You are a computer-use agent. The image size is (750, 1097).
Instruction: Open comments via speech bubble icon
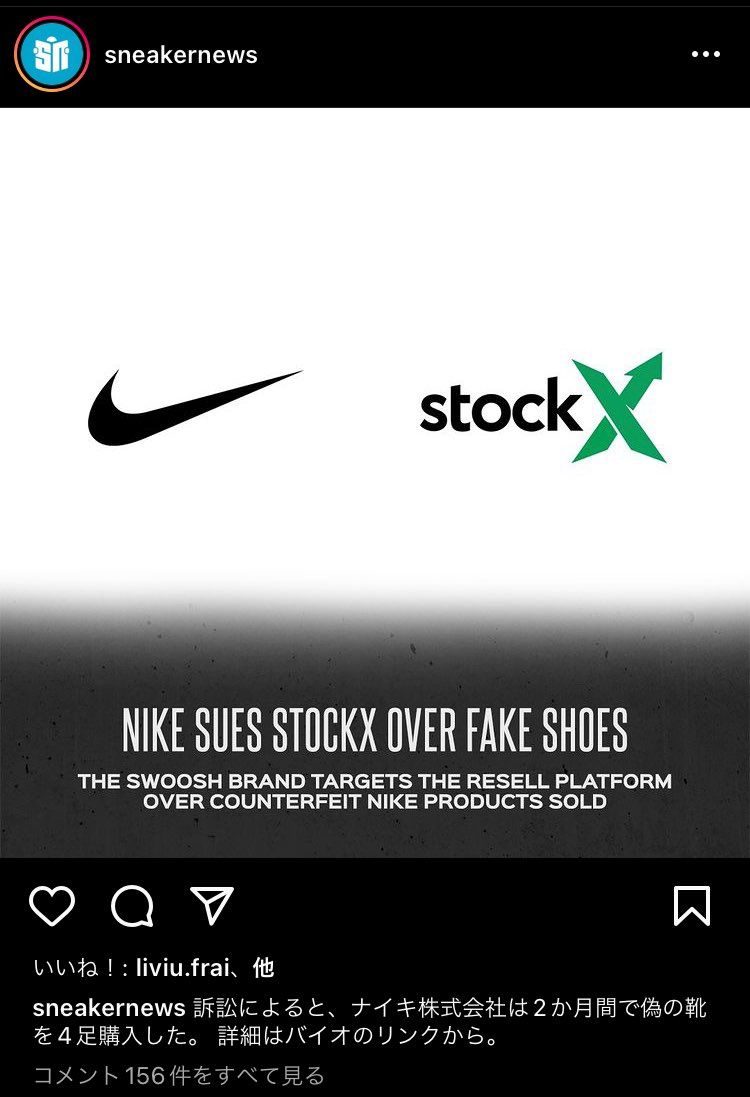click(132, 906)
